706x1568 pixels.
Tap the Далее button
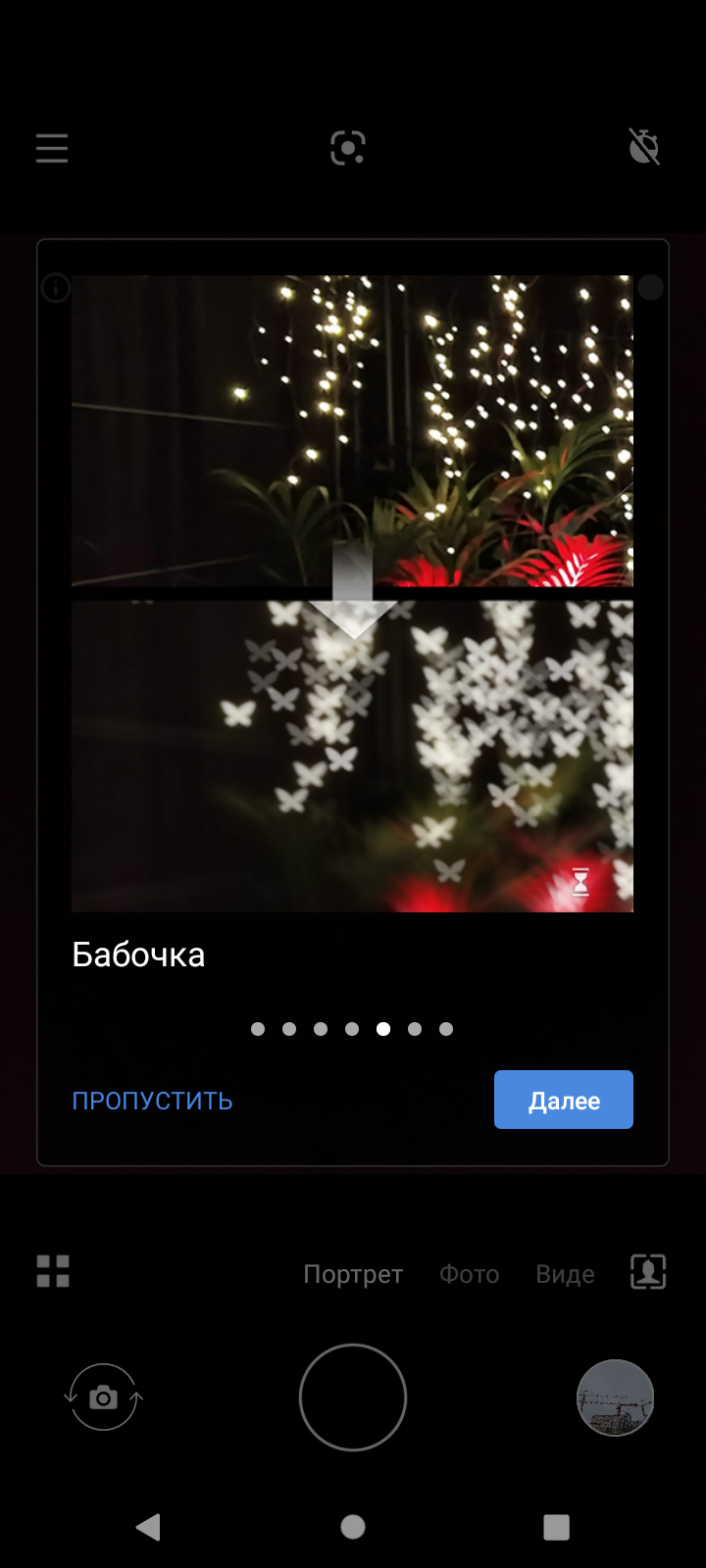pos(563,1100)
